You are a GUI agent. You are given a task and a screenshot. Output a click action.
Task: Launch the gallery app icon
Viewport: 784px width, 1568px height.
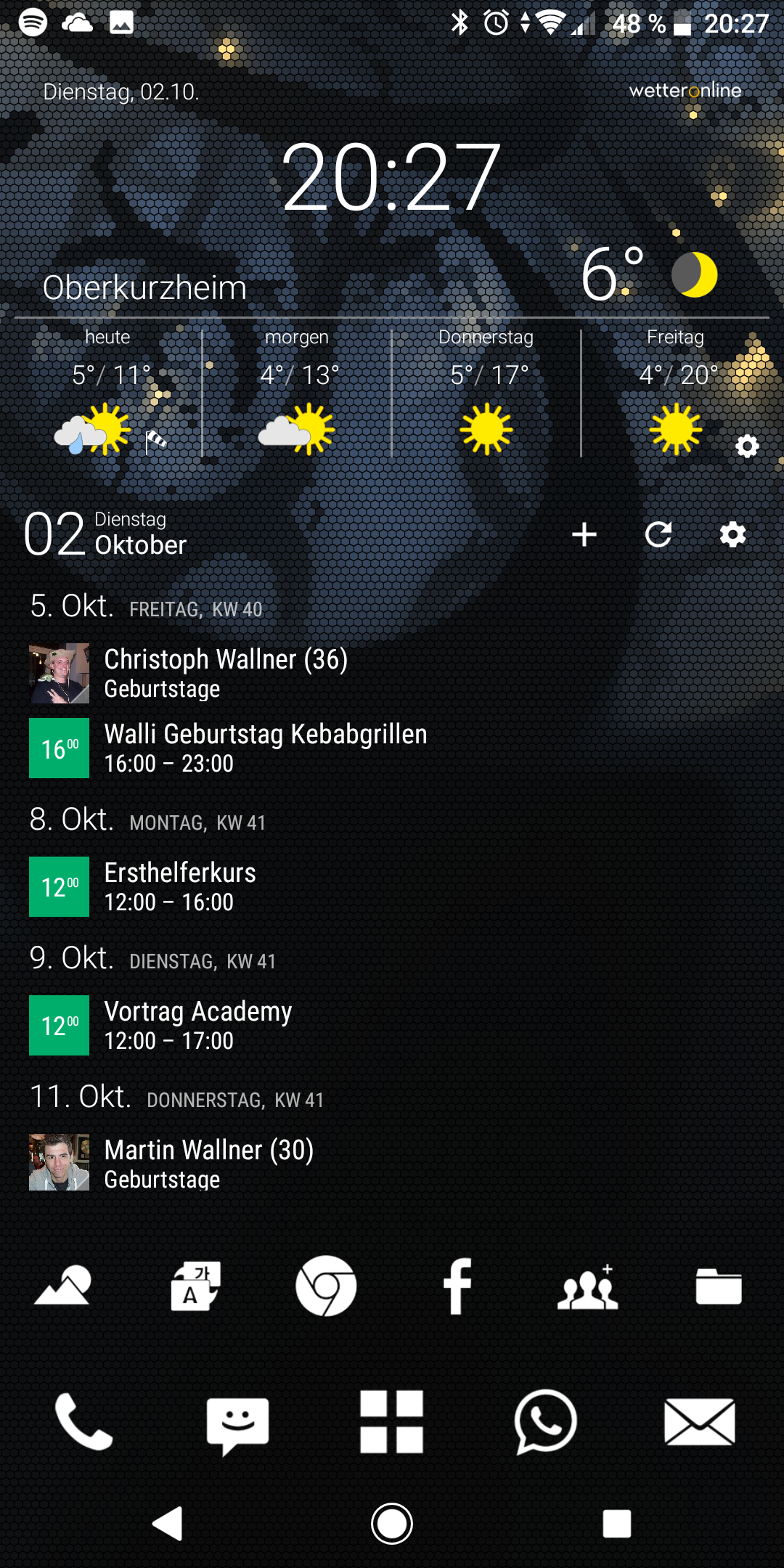(63, 1286)
